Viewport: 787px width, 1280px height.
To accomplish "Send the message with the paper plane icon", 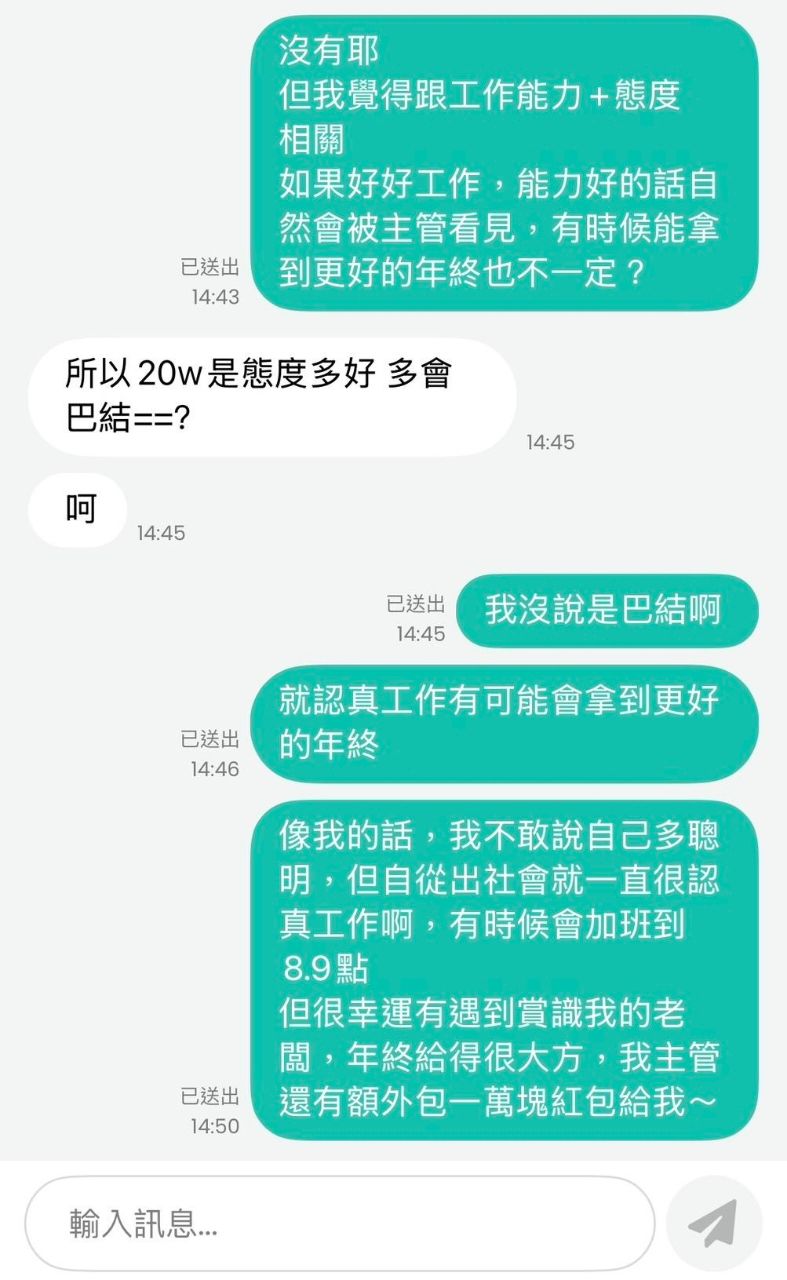I will pyautogui.click(x=714, y=1223).
